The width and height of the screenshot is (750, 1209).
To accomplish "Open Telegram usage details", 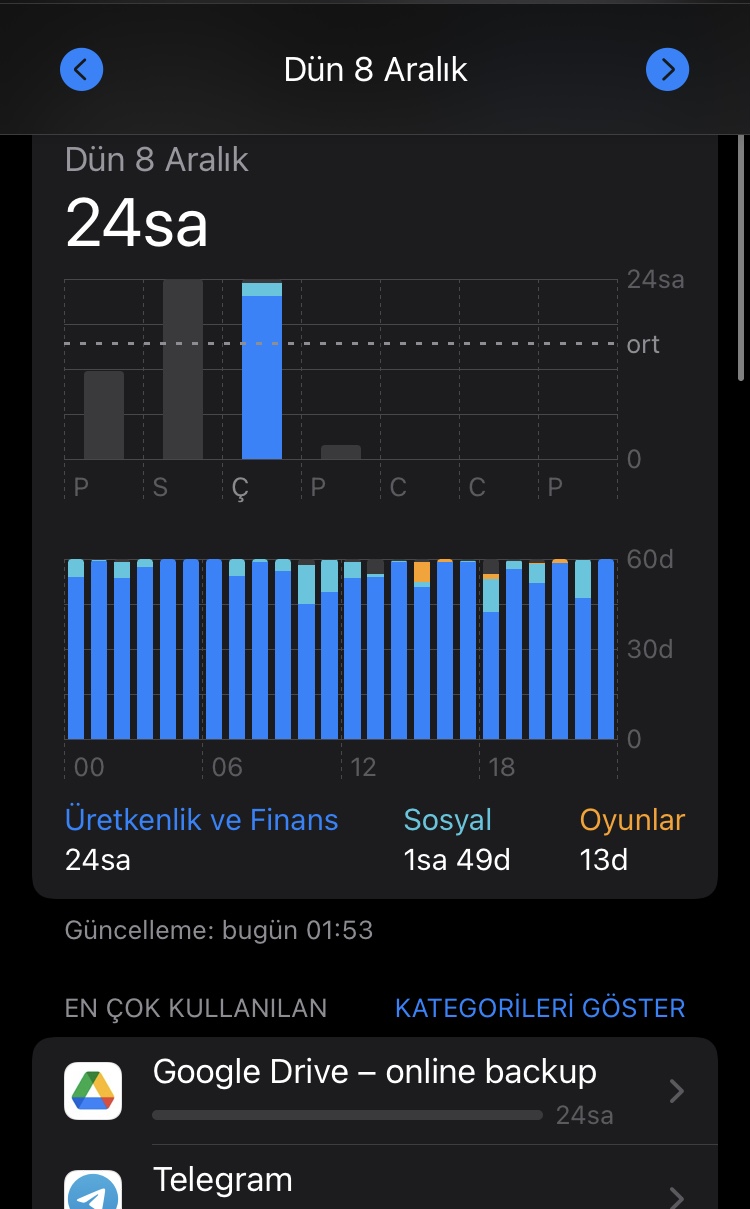I will 375,1178.
